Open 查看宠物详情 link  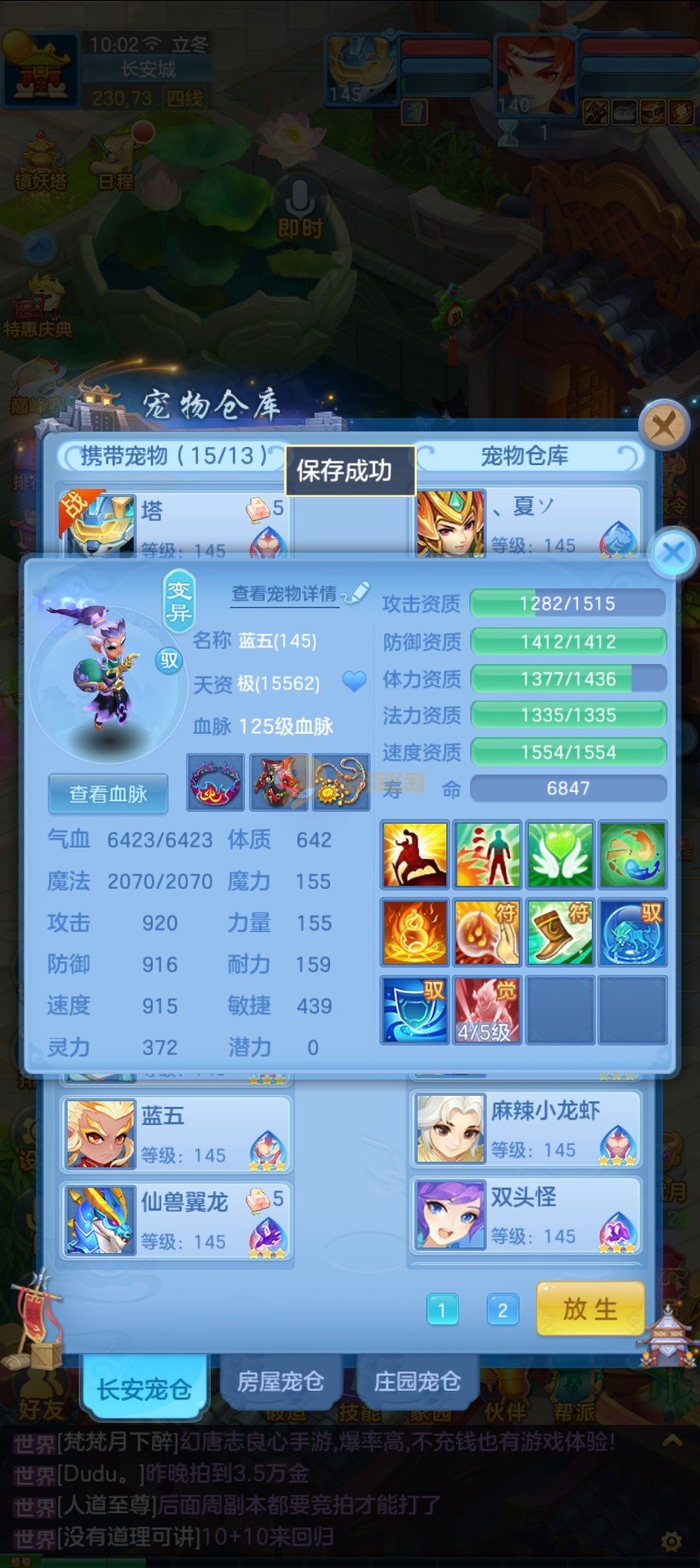point(285,594)
